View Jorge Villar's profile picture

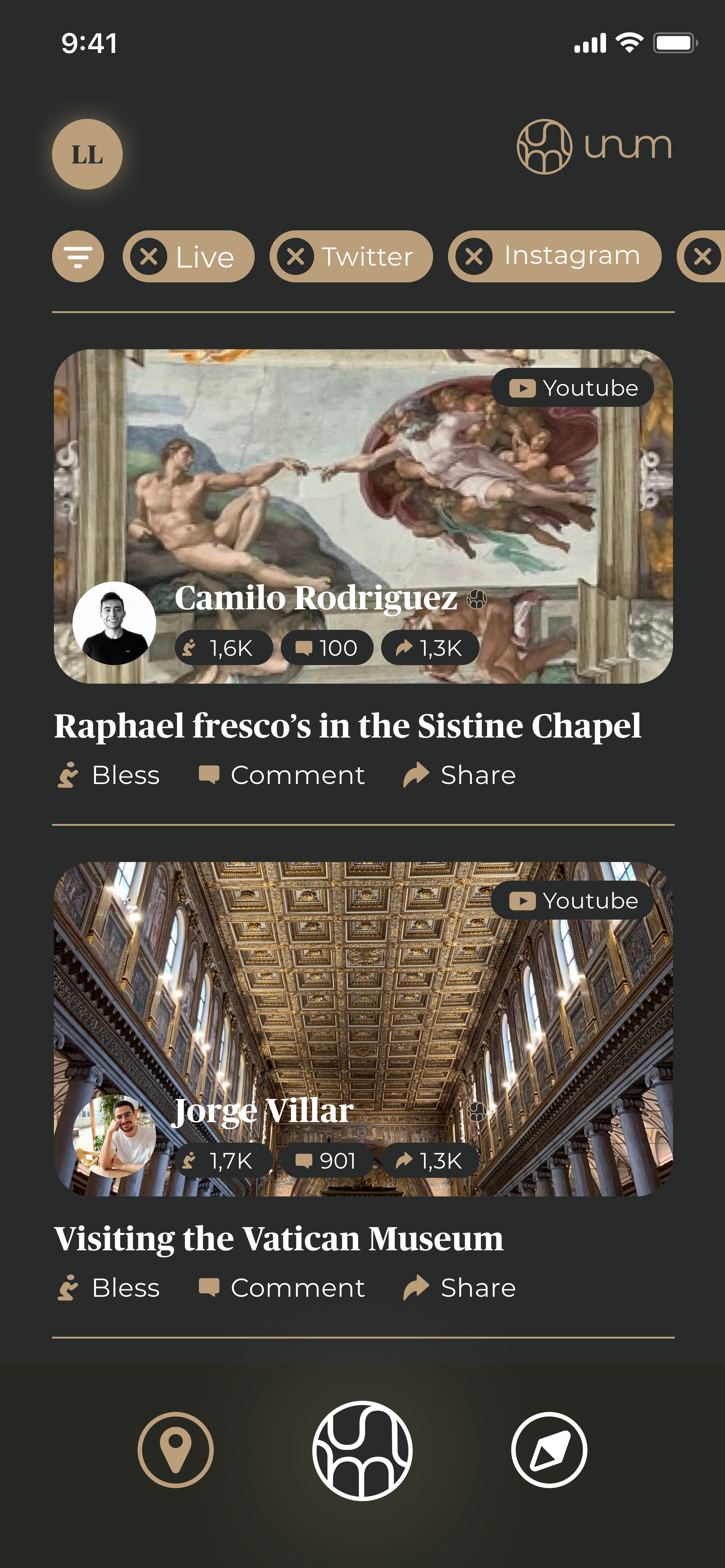[115, 1136]
